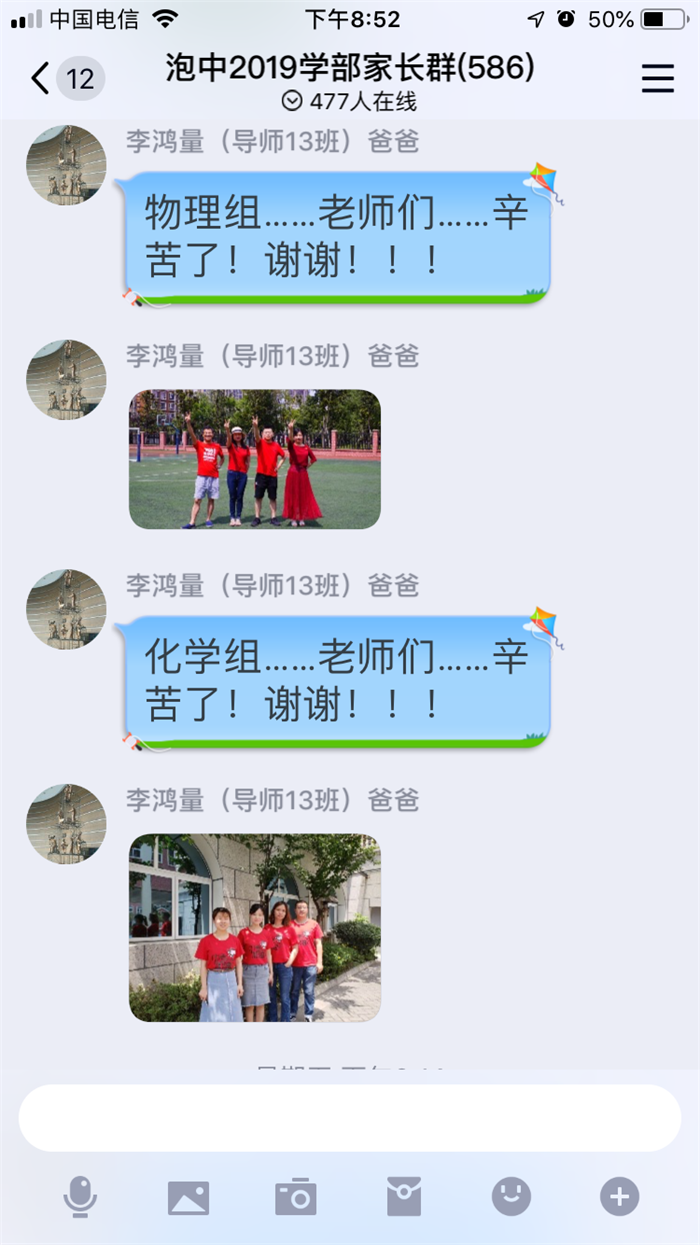This screenshot has width=700, height=1245.
Task: Open more options with the plus icon
Action: click(x=619, y=1196)
